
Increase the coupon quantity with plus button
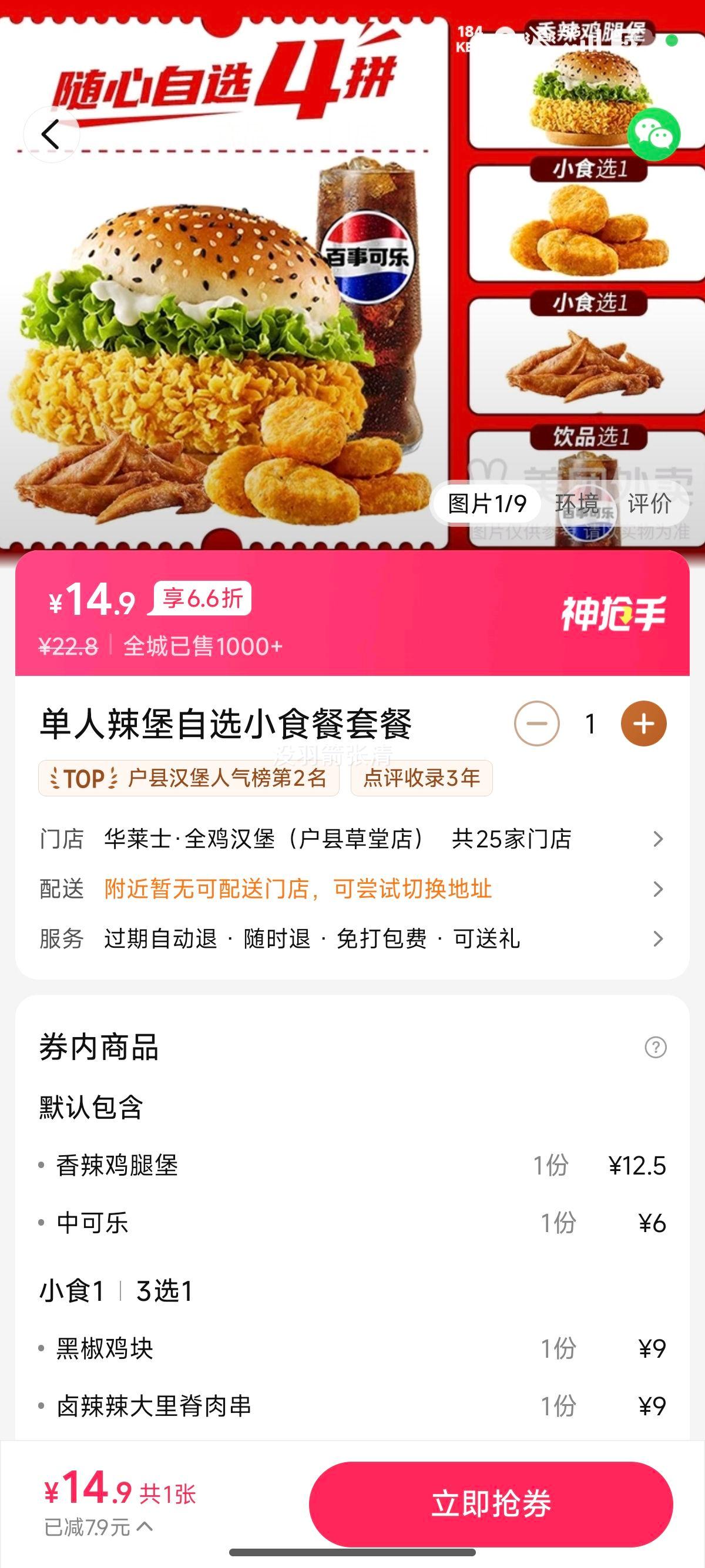point(643,724)
